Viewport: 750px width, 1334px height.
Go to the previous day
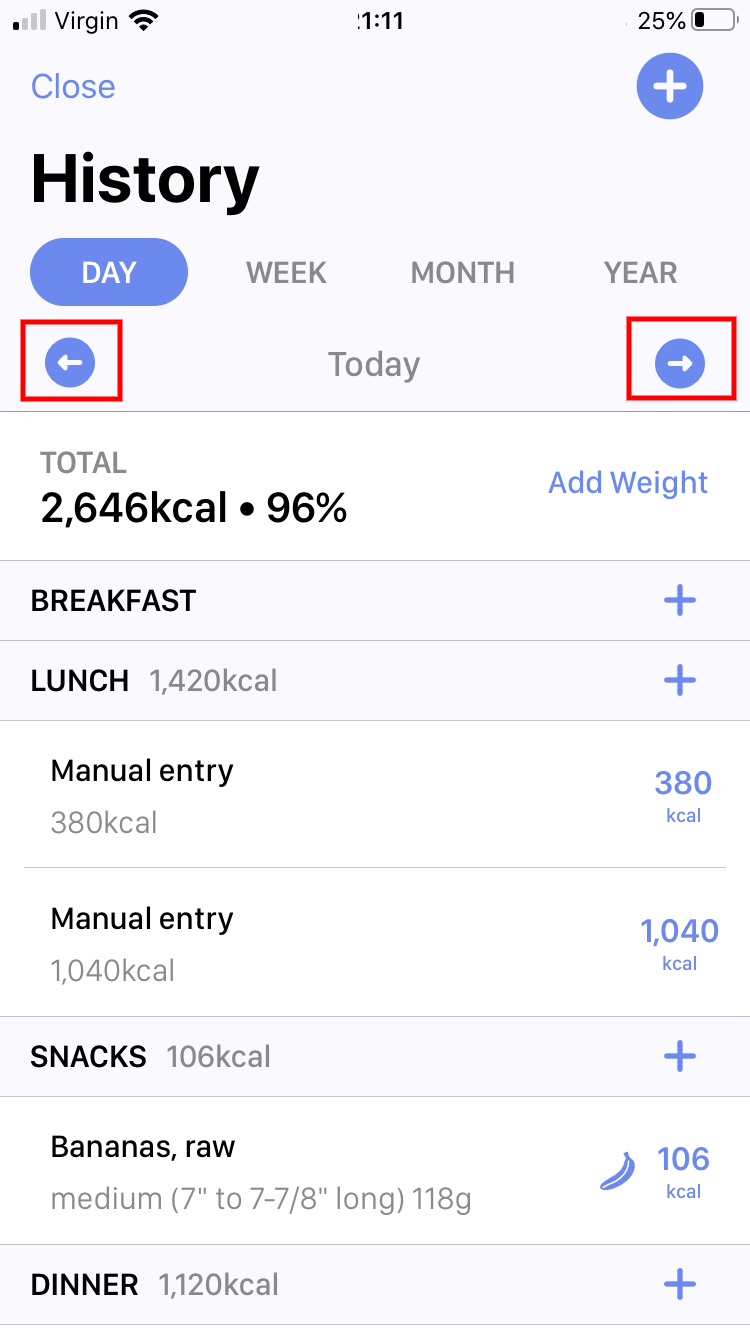coord(70,363)
